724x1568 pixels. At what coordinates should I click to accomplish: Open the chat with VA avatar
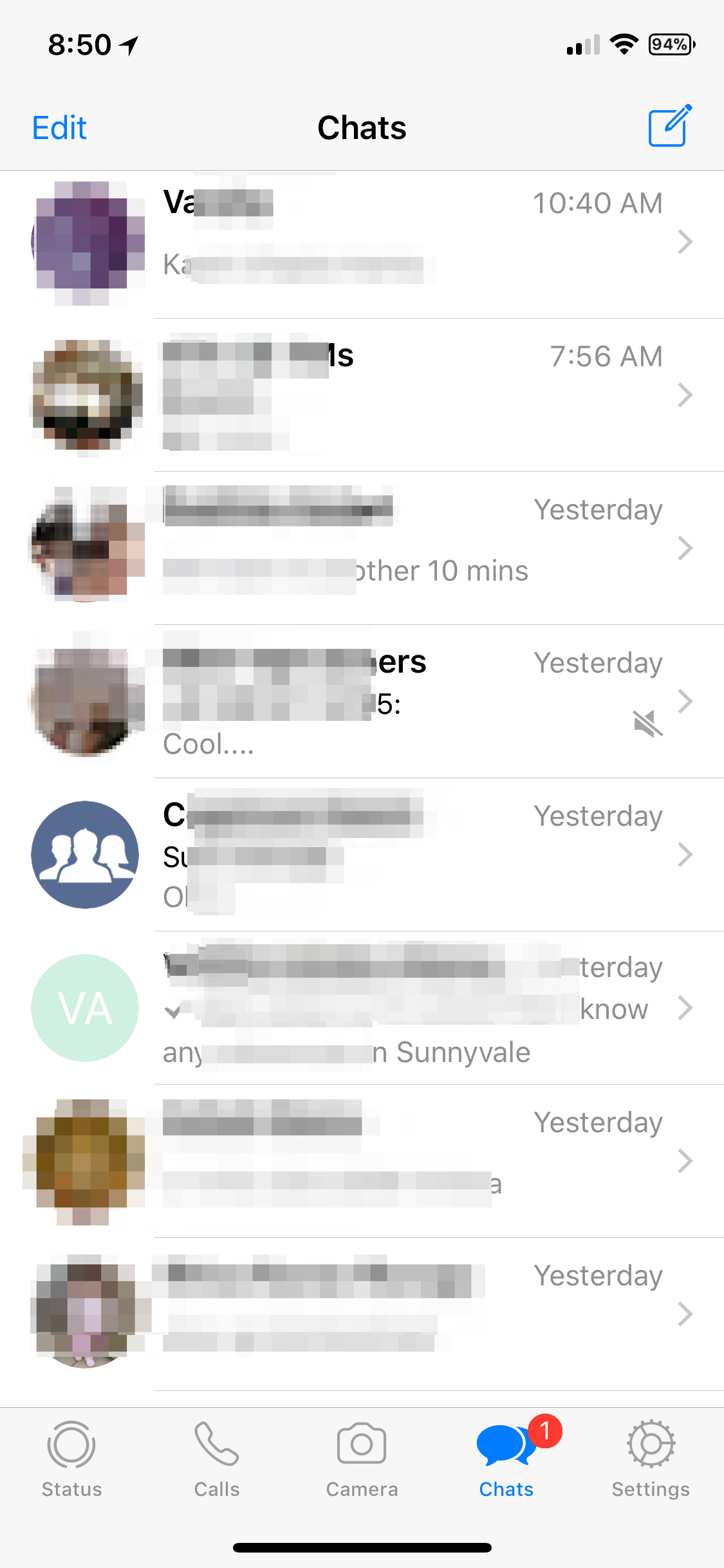pos(362,1008)
